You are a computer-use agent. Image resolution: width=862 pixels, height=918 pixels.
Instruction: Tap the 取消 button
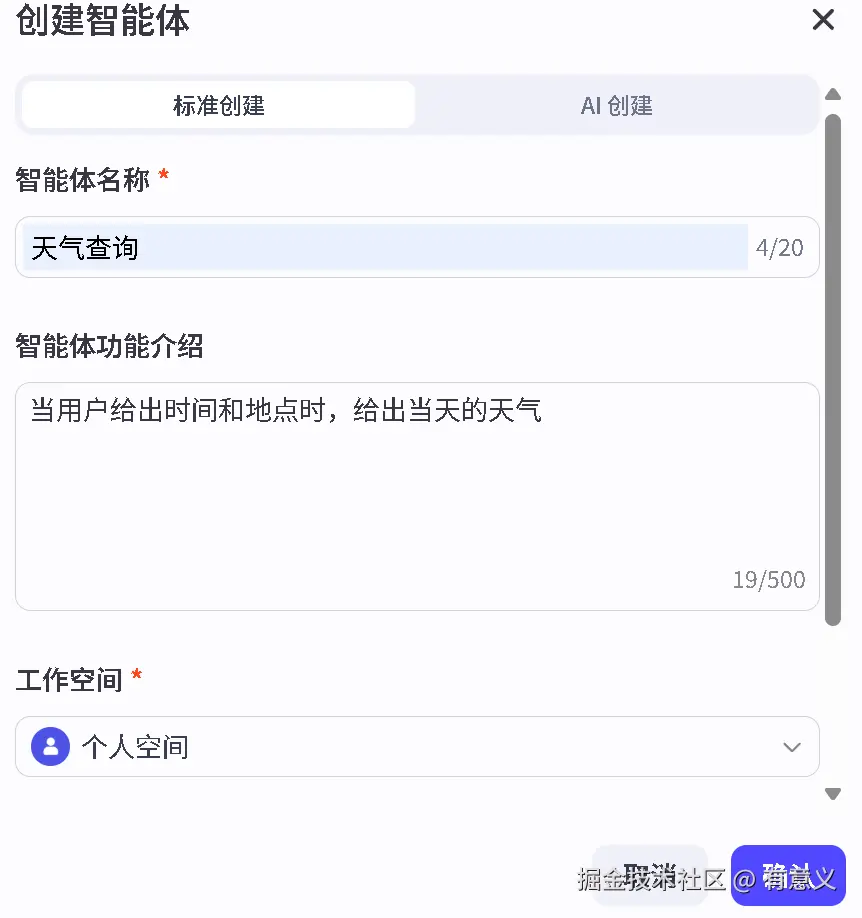(x=650, y=875)
